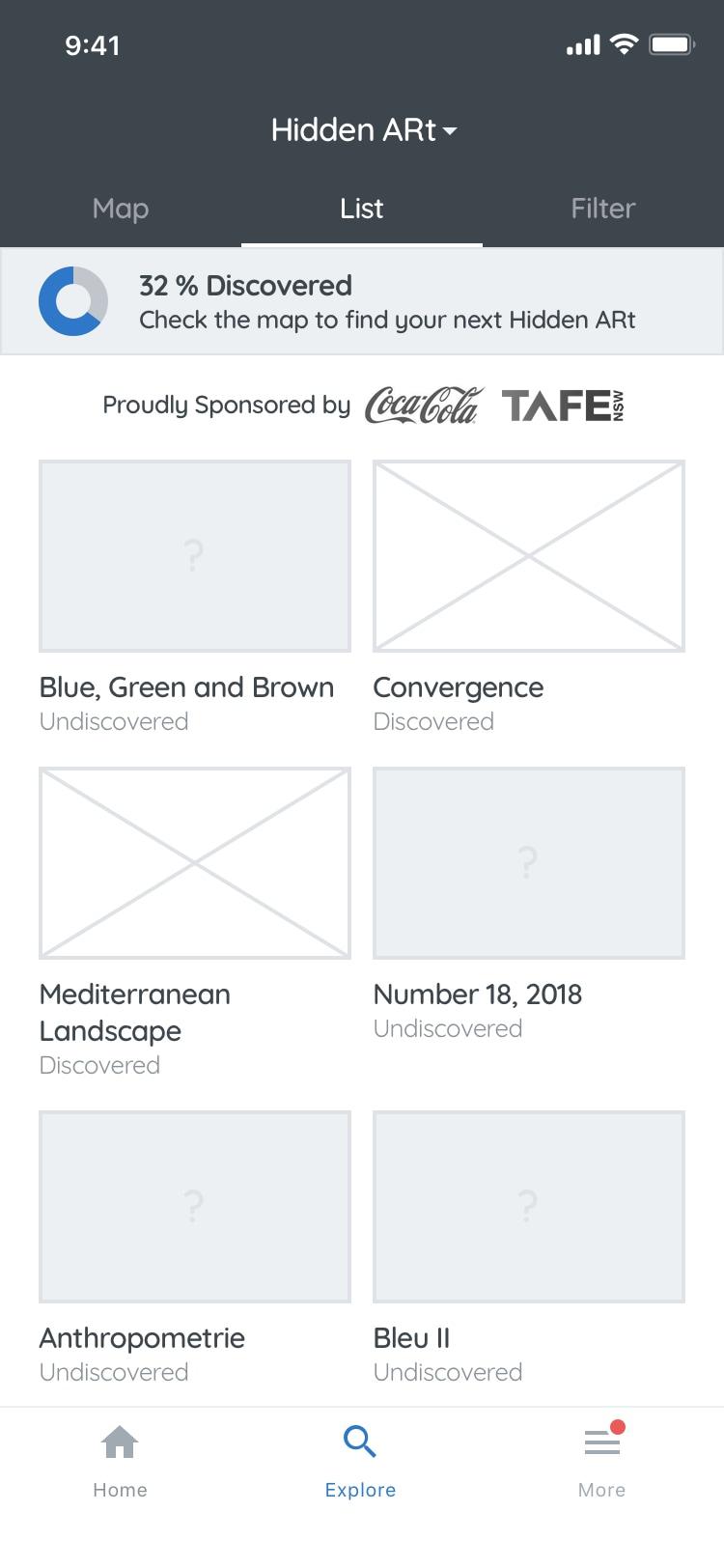Tap the discovery progress indicator circle

[x=73, y=300]
